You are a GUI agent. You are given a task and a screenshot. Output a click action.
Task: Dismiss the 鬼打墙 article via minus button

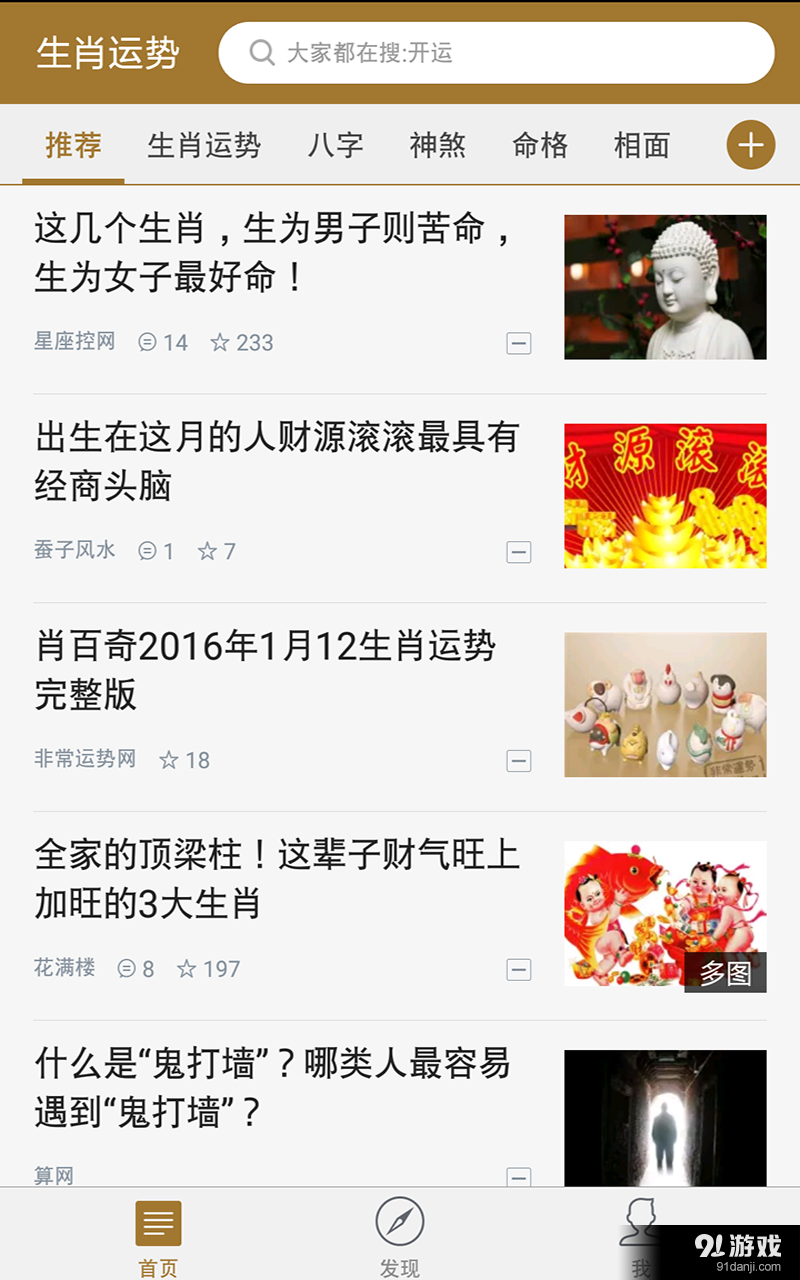(519, 1178)
